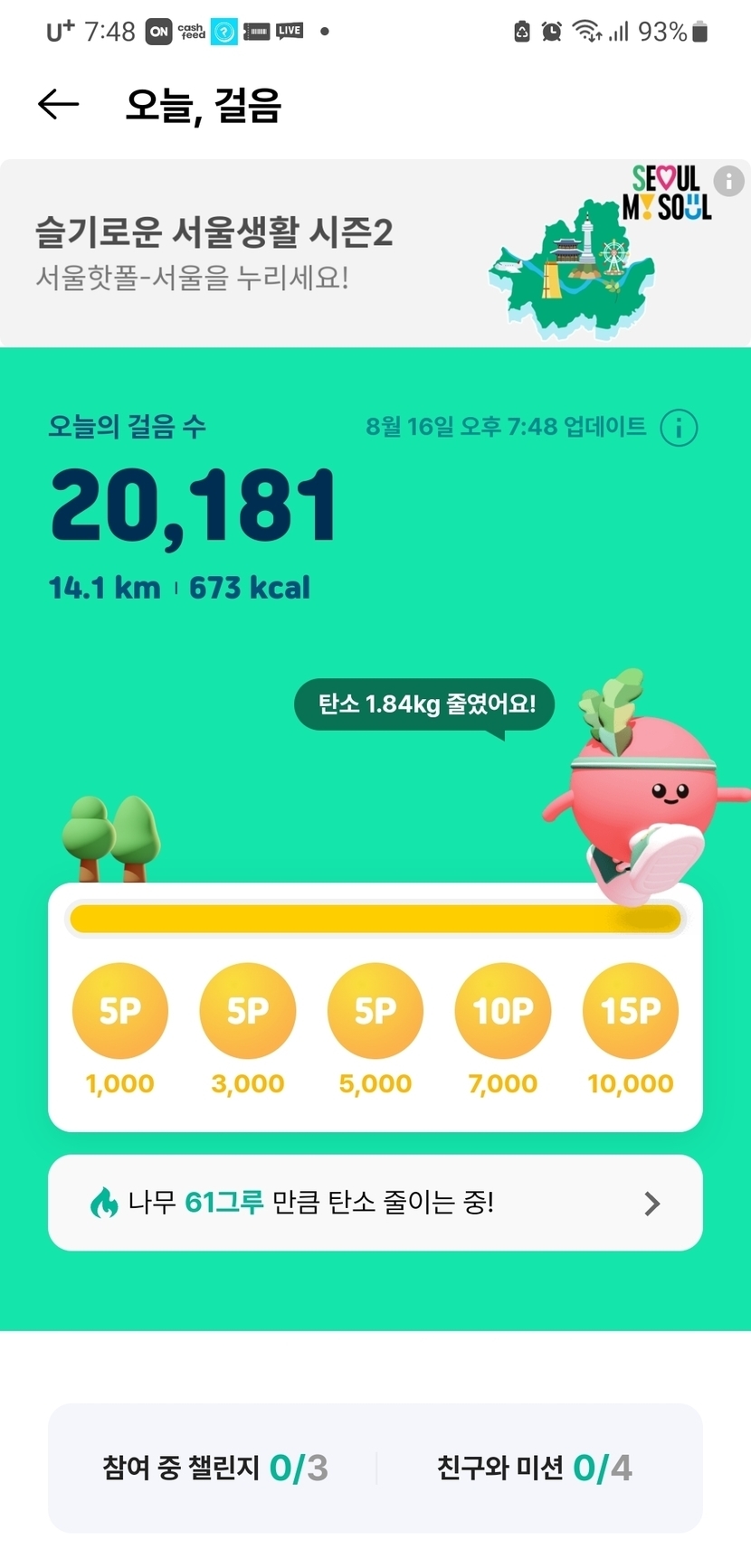751x1568 pixels.
Task: Open the step count update info icon
Action: [x=679, y=428]
